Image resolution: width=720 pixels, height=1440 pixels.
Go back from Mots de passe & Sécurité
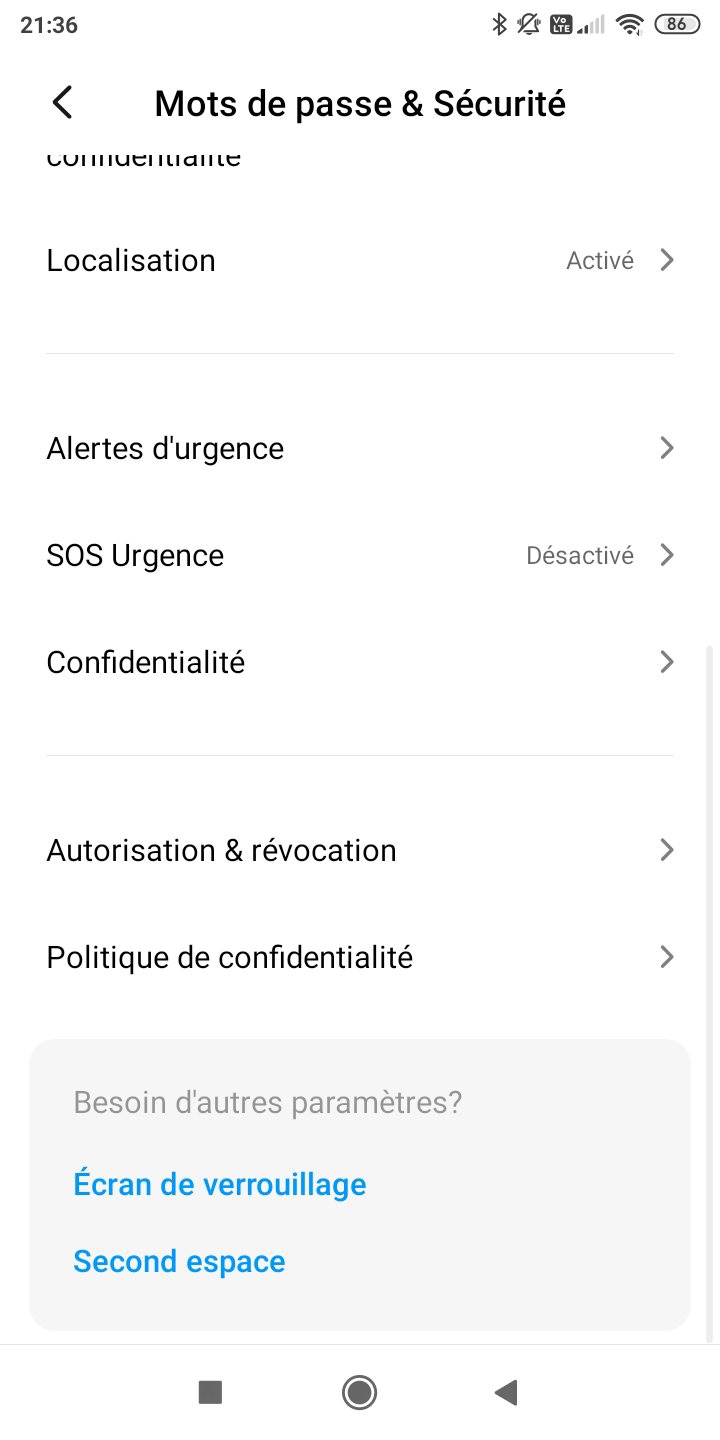pos(63,103)
